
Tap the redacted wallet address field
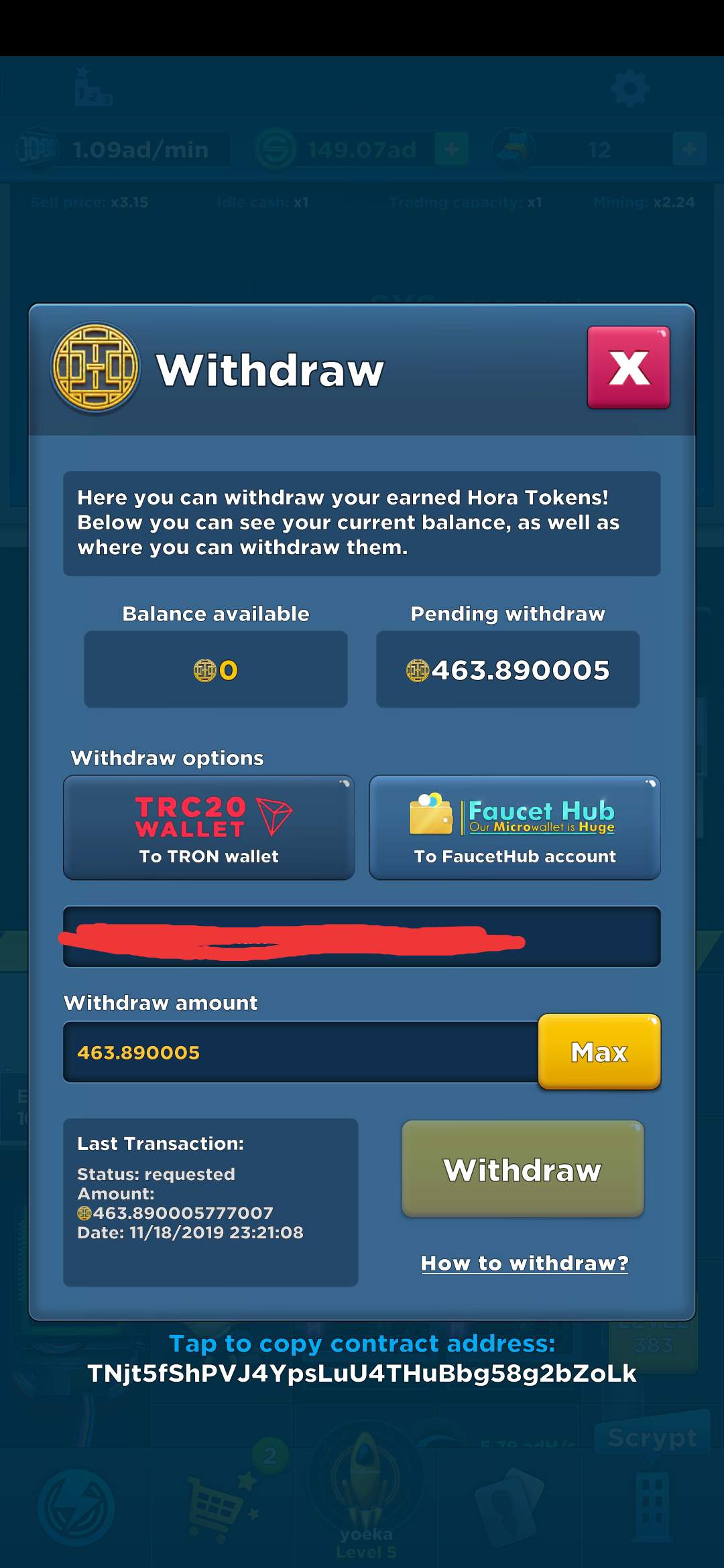pos(361,937)
